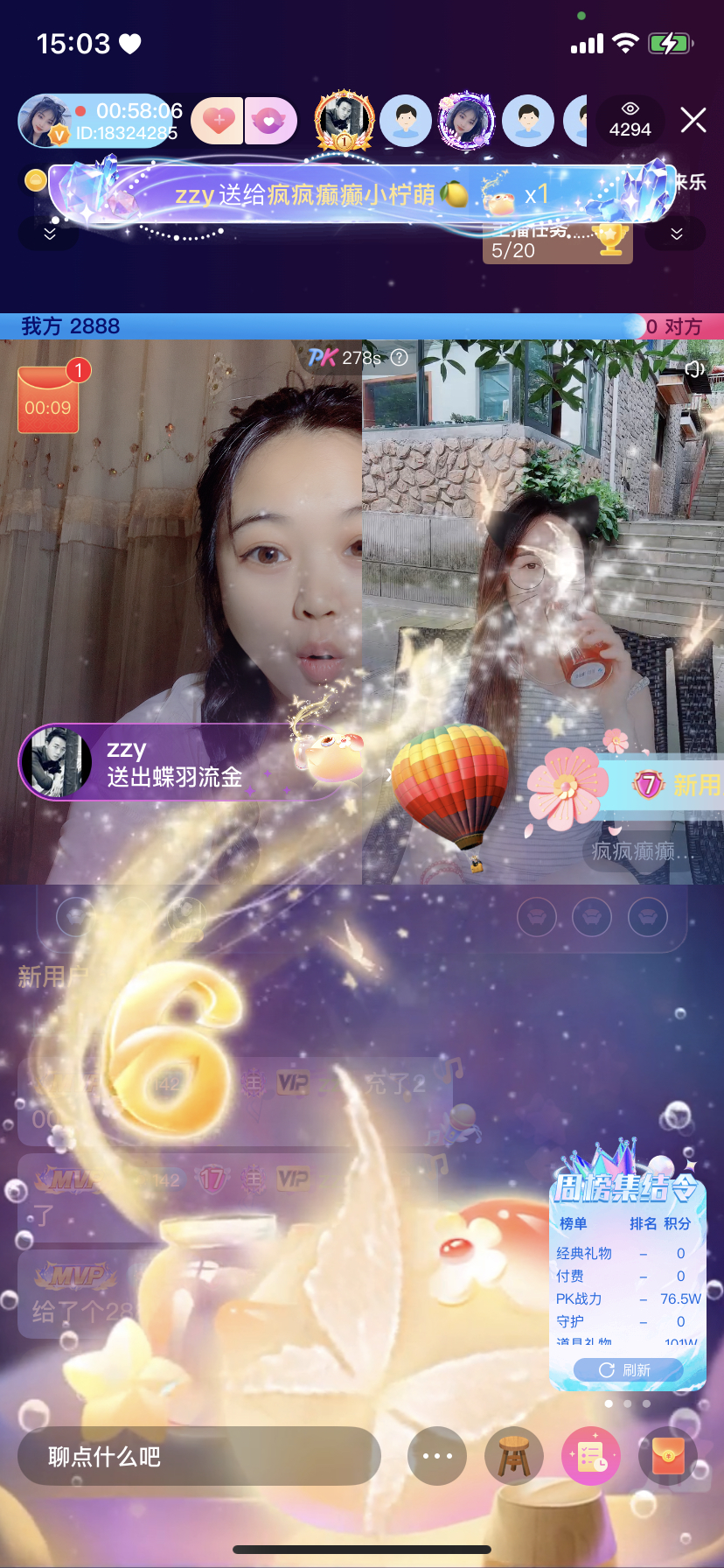Open the fan club heart badge
Screen dimensions: 724x1568
270,121
